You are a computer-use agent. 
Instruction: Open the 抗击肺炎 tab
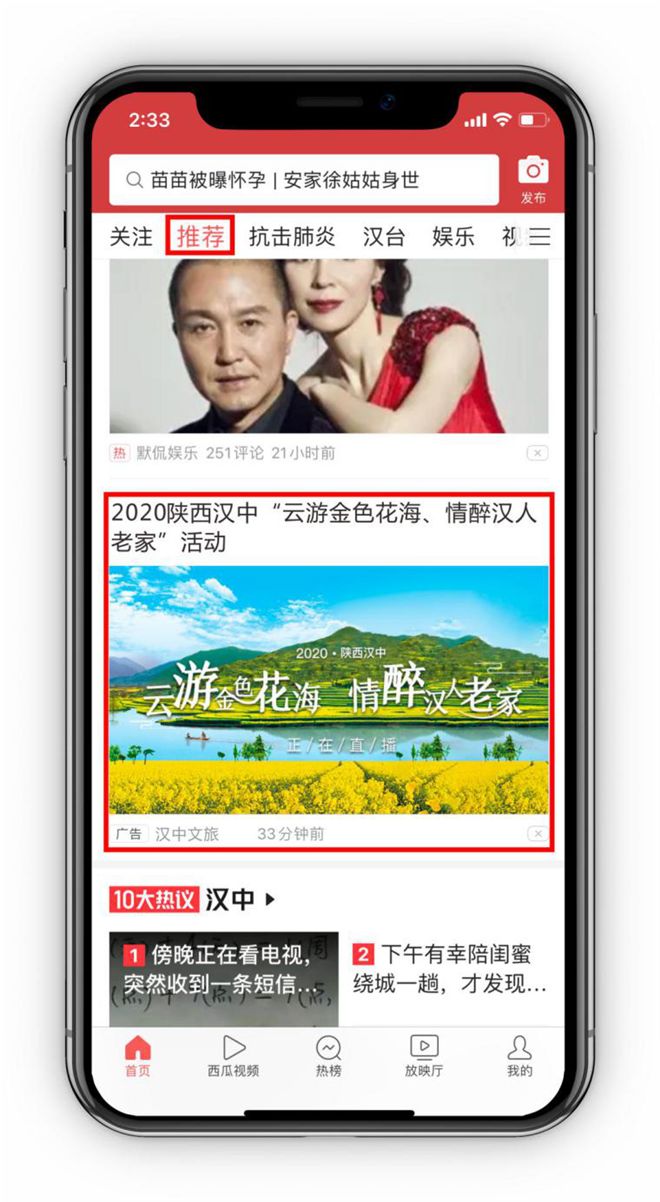[x=292, y=237]
